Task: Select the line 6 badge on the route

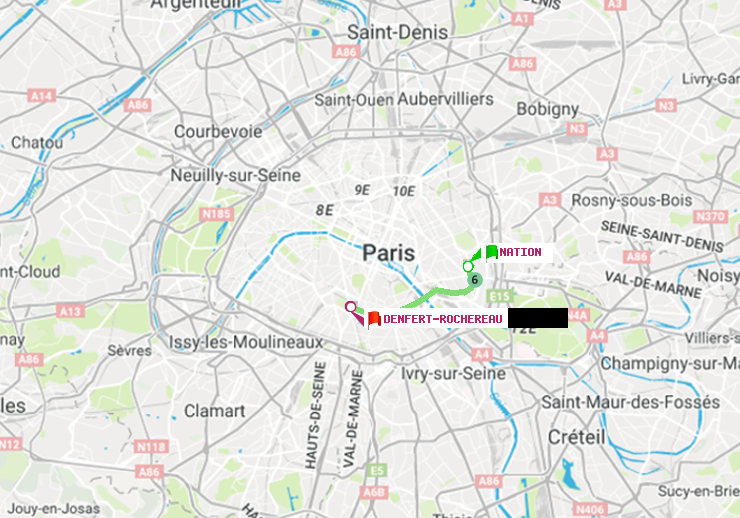Action: [x=475, y=280]
